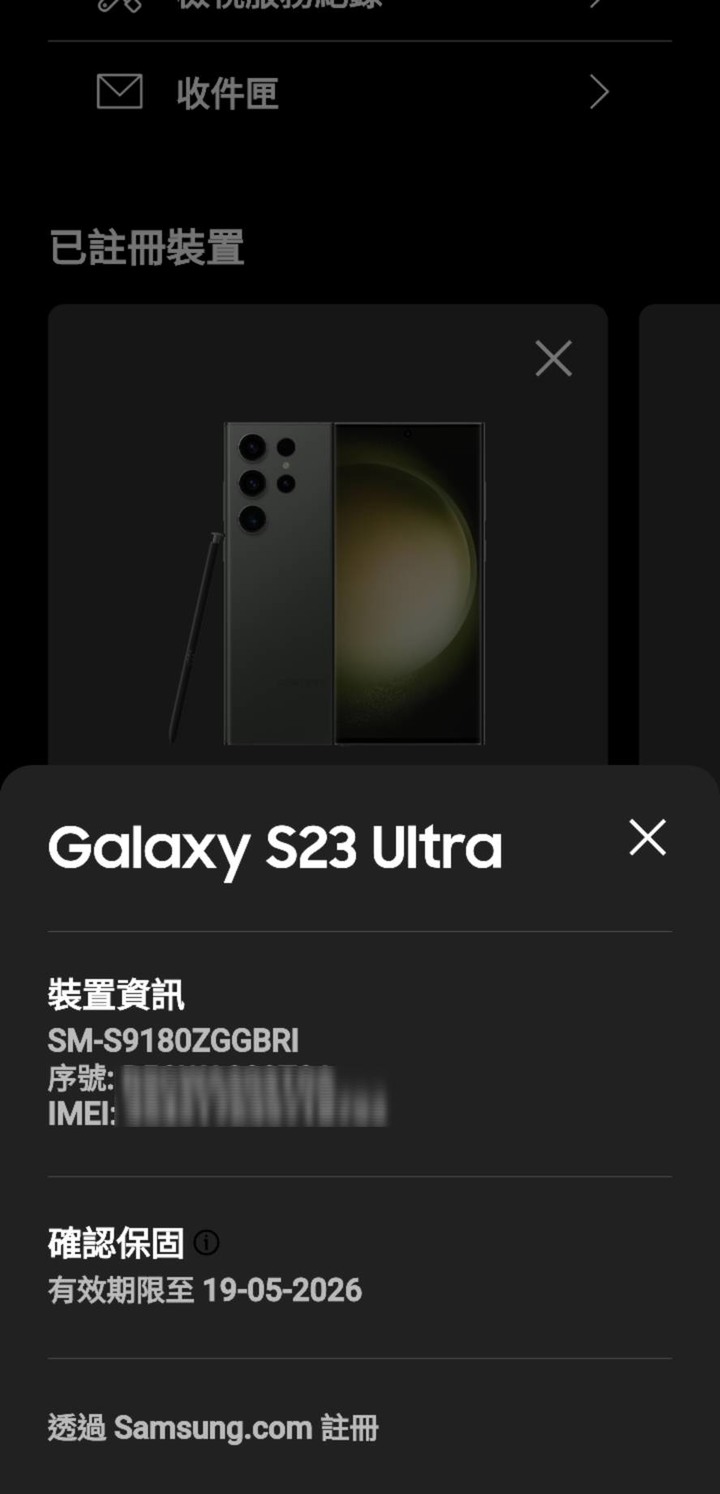Close the Galaxy S23 Ultra details sheet
The image size is (720, 1494).
(x=647, y=838)
